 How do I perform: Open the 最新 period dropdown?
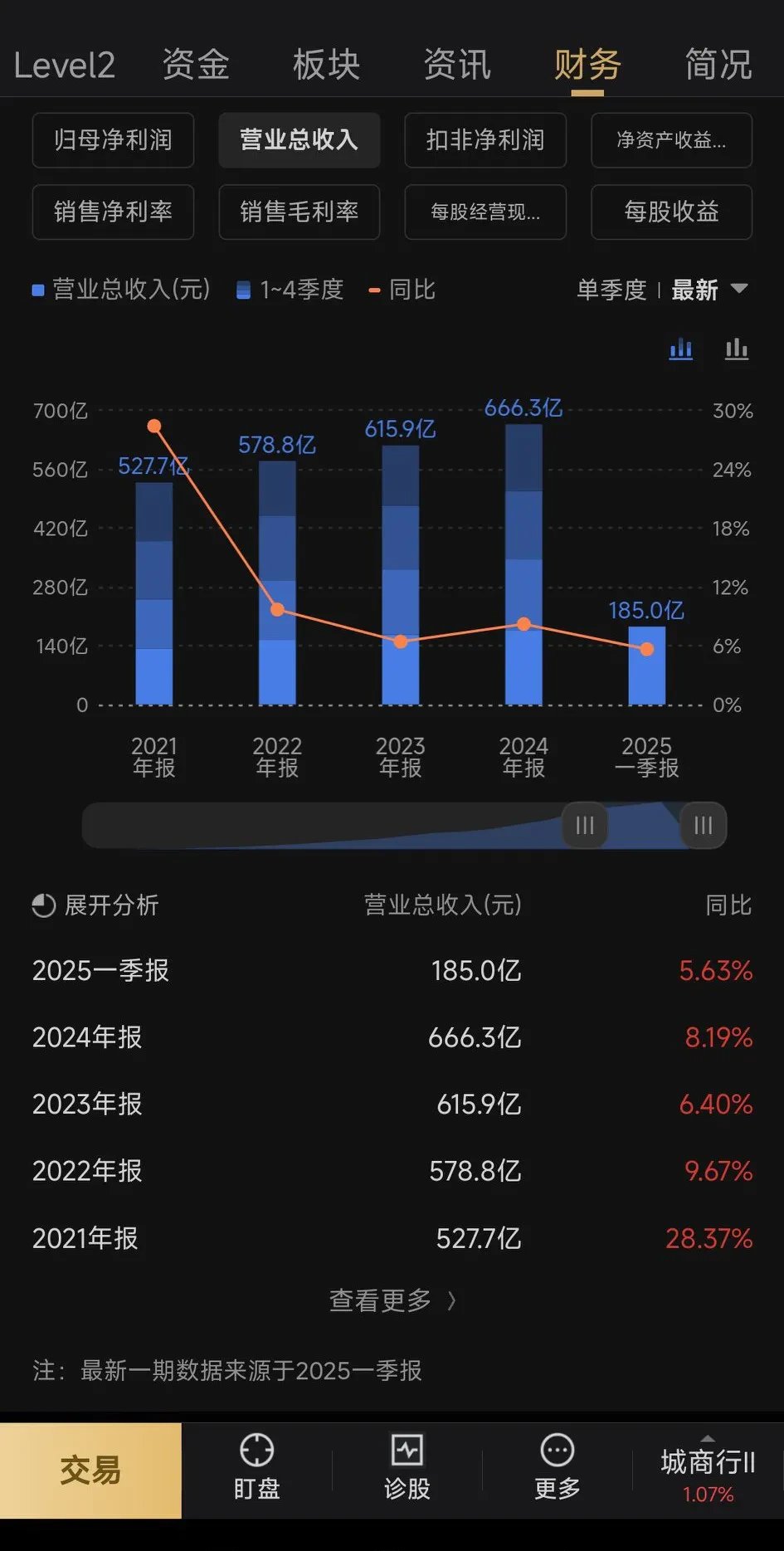tap(709, 290)
